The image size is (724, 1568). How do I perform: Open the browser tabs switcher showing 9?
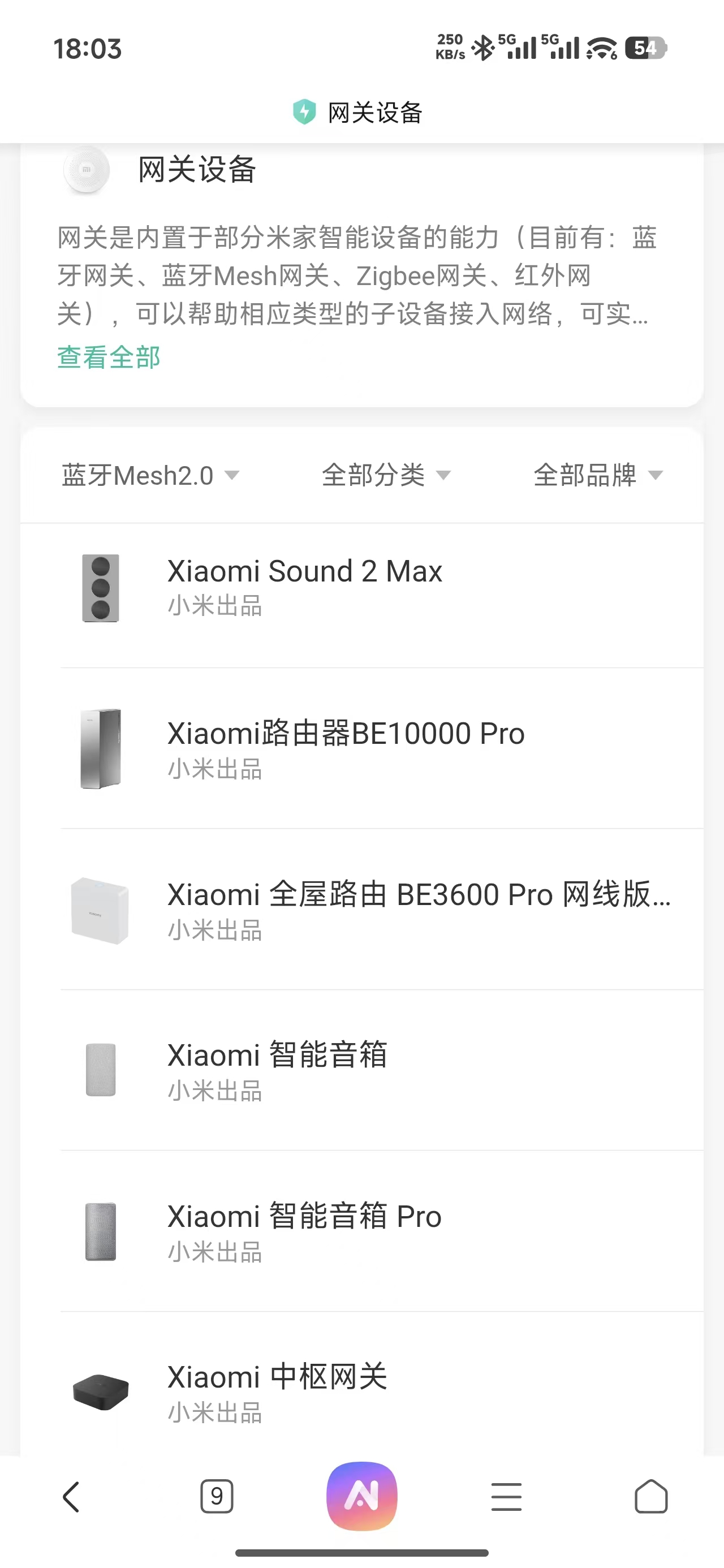[217, 1497]
